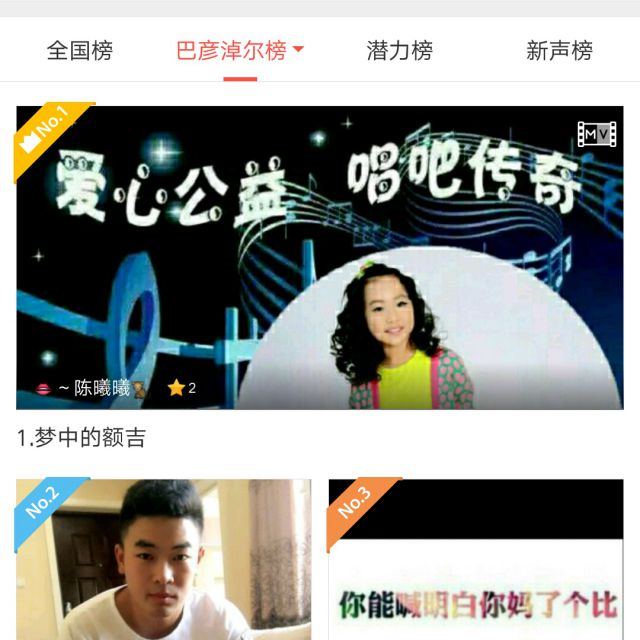Switch to the 全国榜 tab
The width and height of the screenshot is (640, 640).
80,51
